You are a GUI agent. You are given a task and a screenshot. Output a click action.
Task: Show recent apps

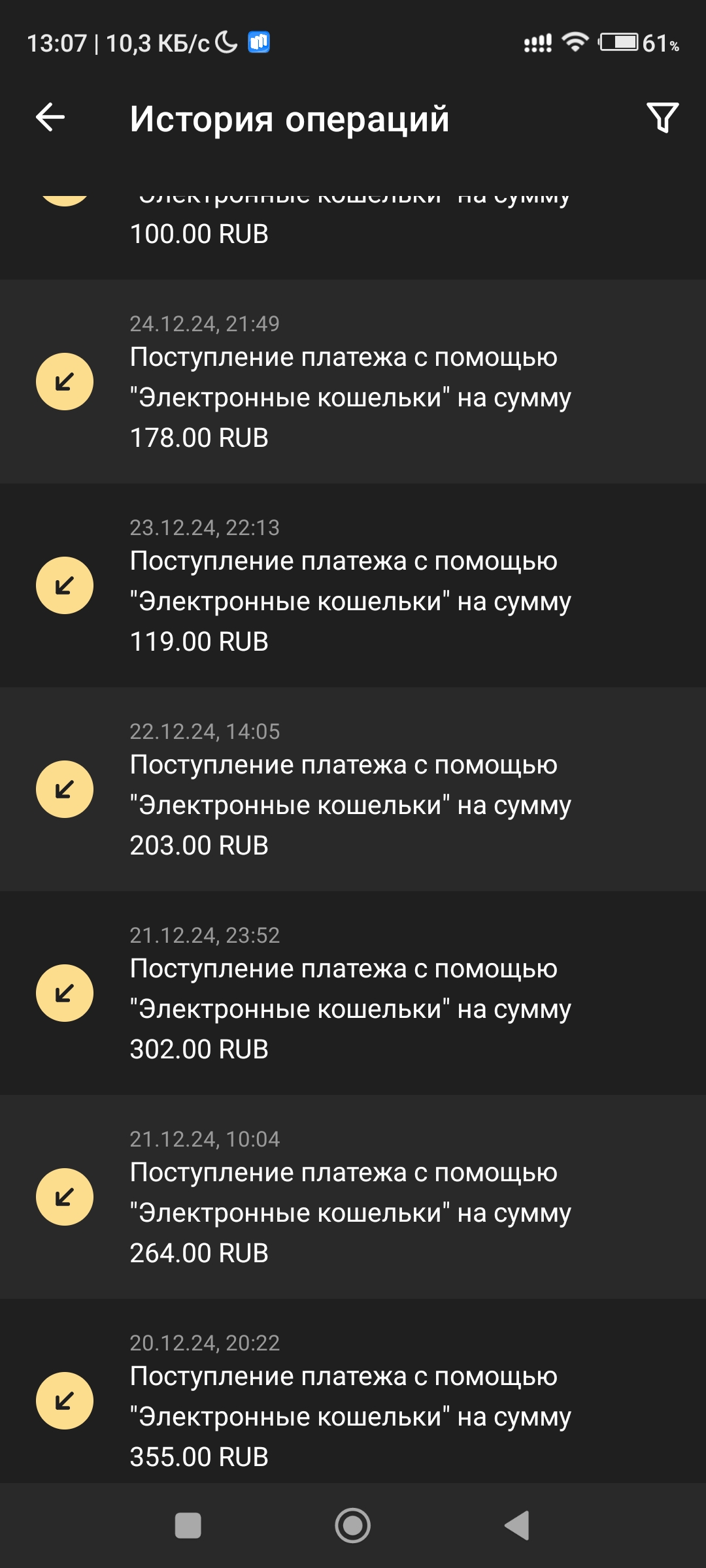point(188,1526)
